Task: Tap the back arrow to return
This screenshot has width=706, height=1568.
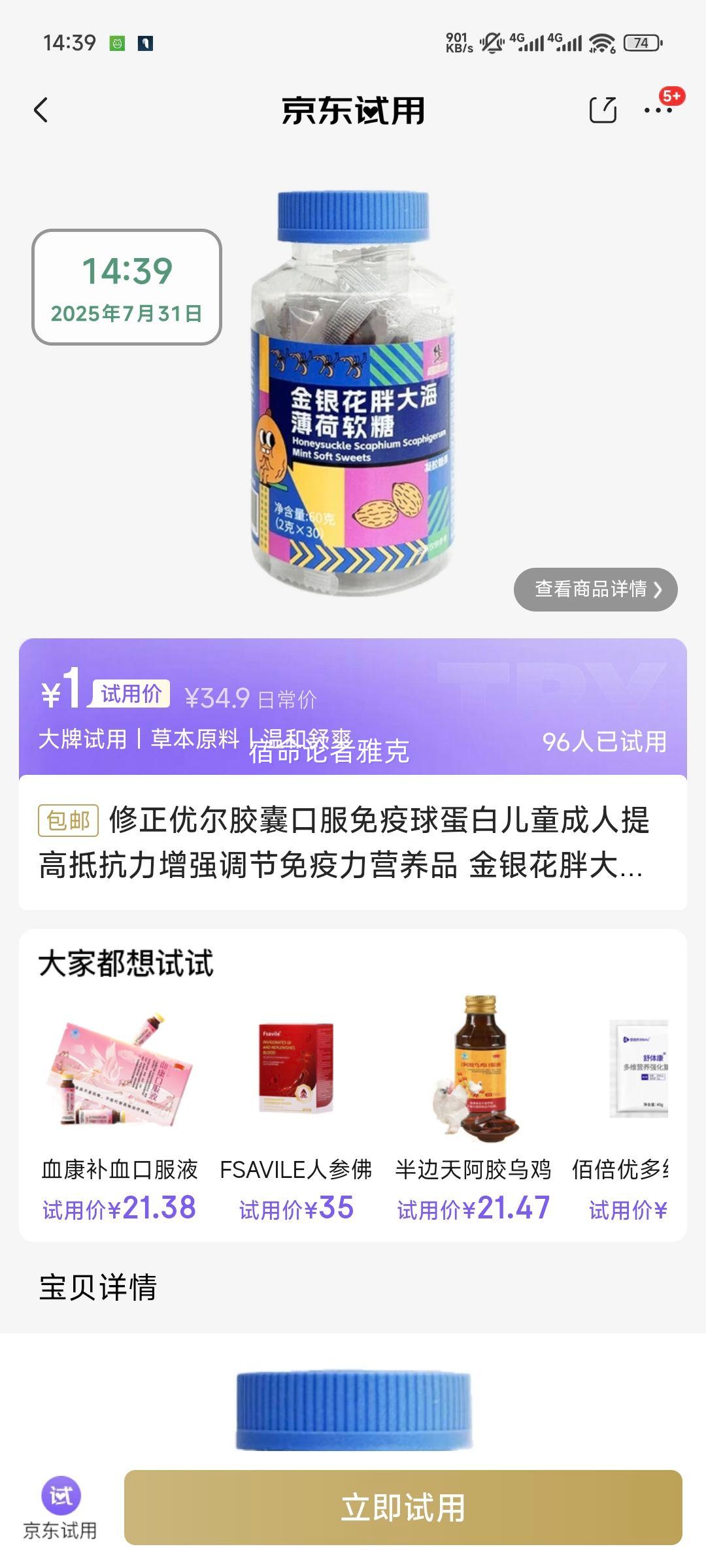Action: (x=41, y=110)
